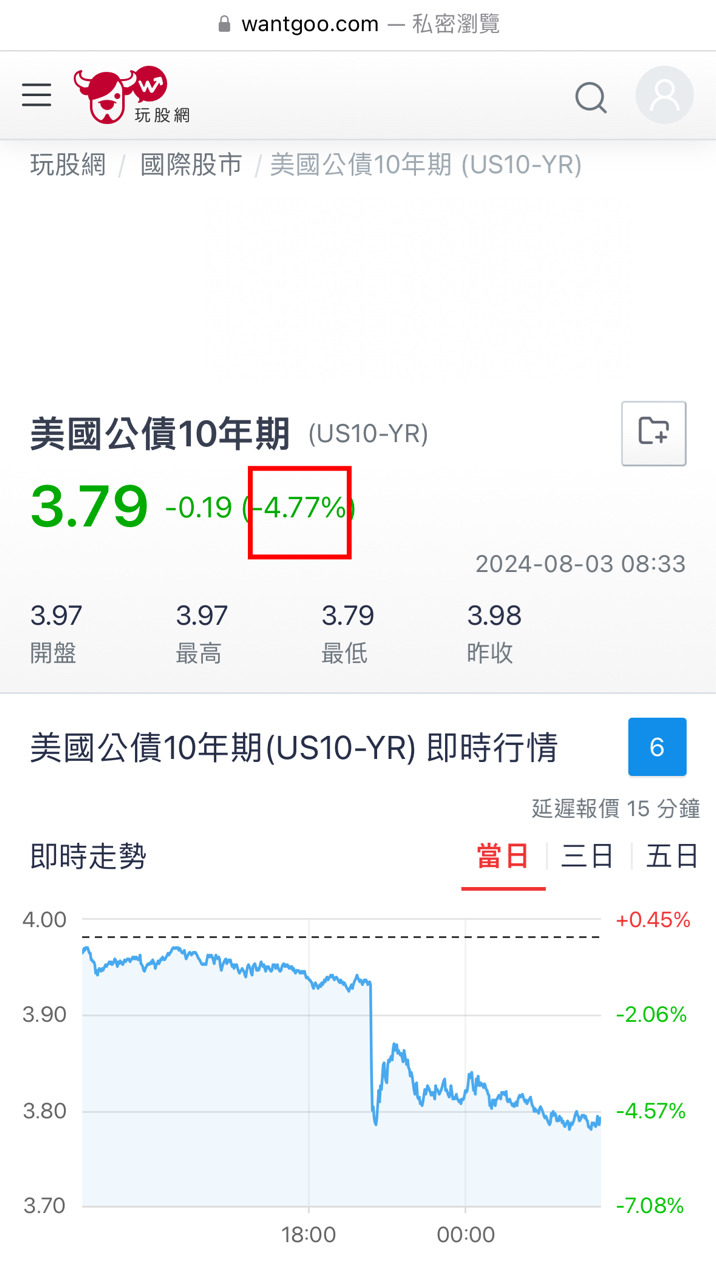This screenshot has width=716, height=1280.
Task: Open the site search
Action: tap(590, 97)
